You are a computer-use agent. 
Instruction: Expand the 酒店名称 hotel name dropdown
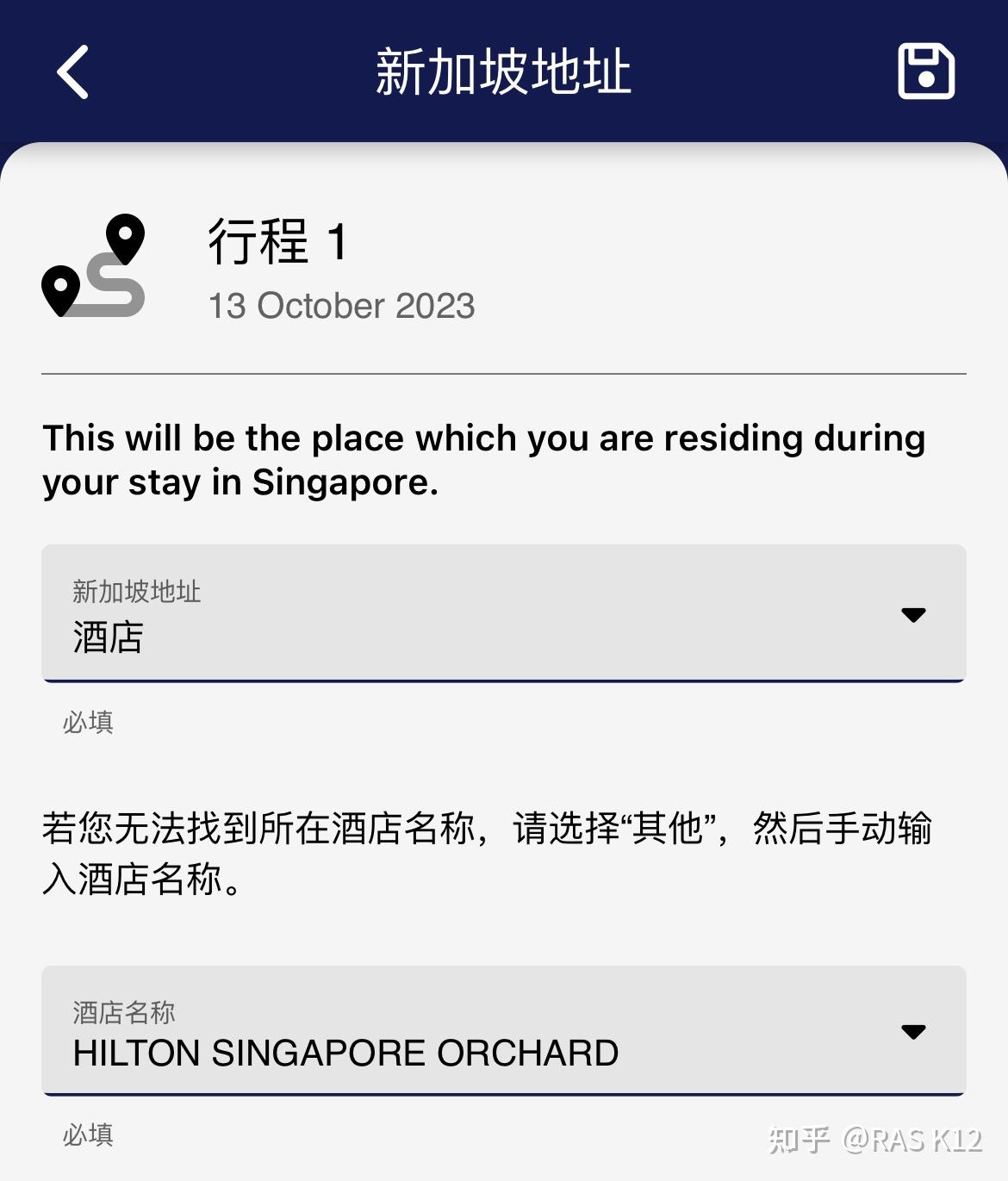(504, 1031)
